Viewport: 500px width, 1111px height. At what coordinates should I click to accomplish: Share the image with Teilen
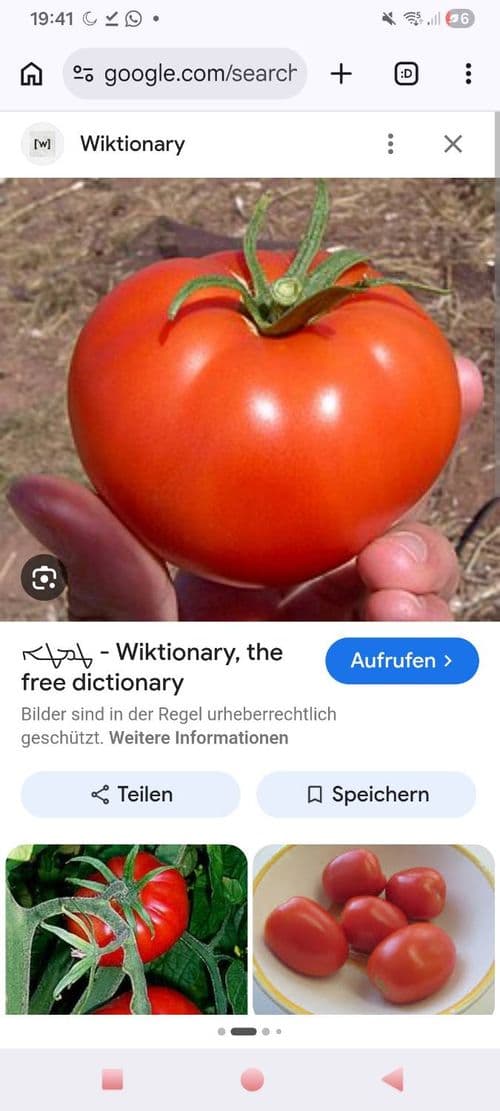tap(131, 794)
